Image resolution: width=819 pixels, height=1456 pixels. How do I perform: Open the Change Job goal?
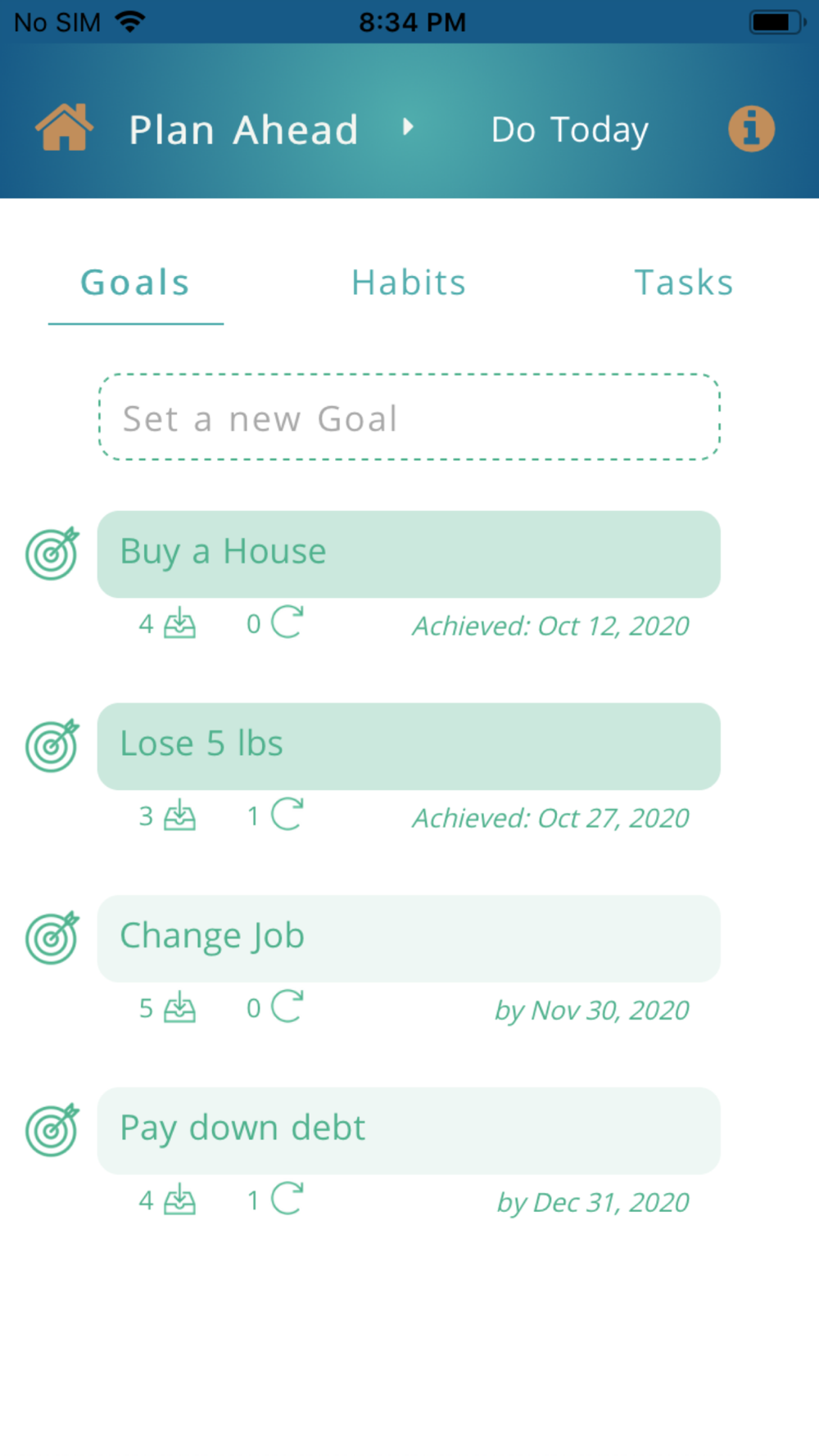pyautogui.click(x=409, y=938)
